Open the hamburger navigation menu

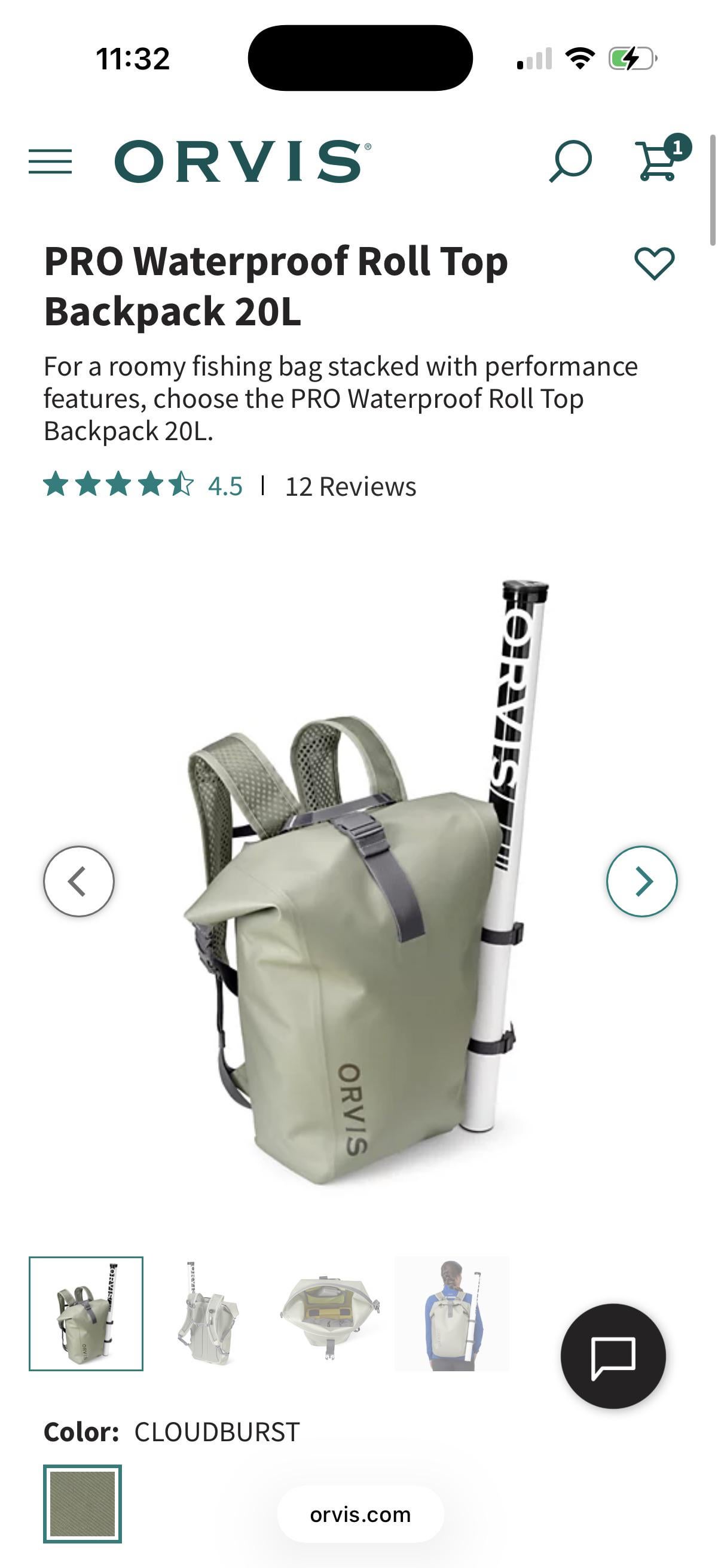50,161
